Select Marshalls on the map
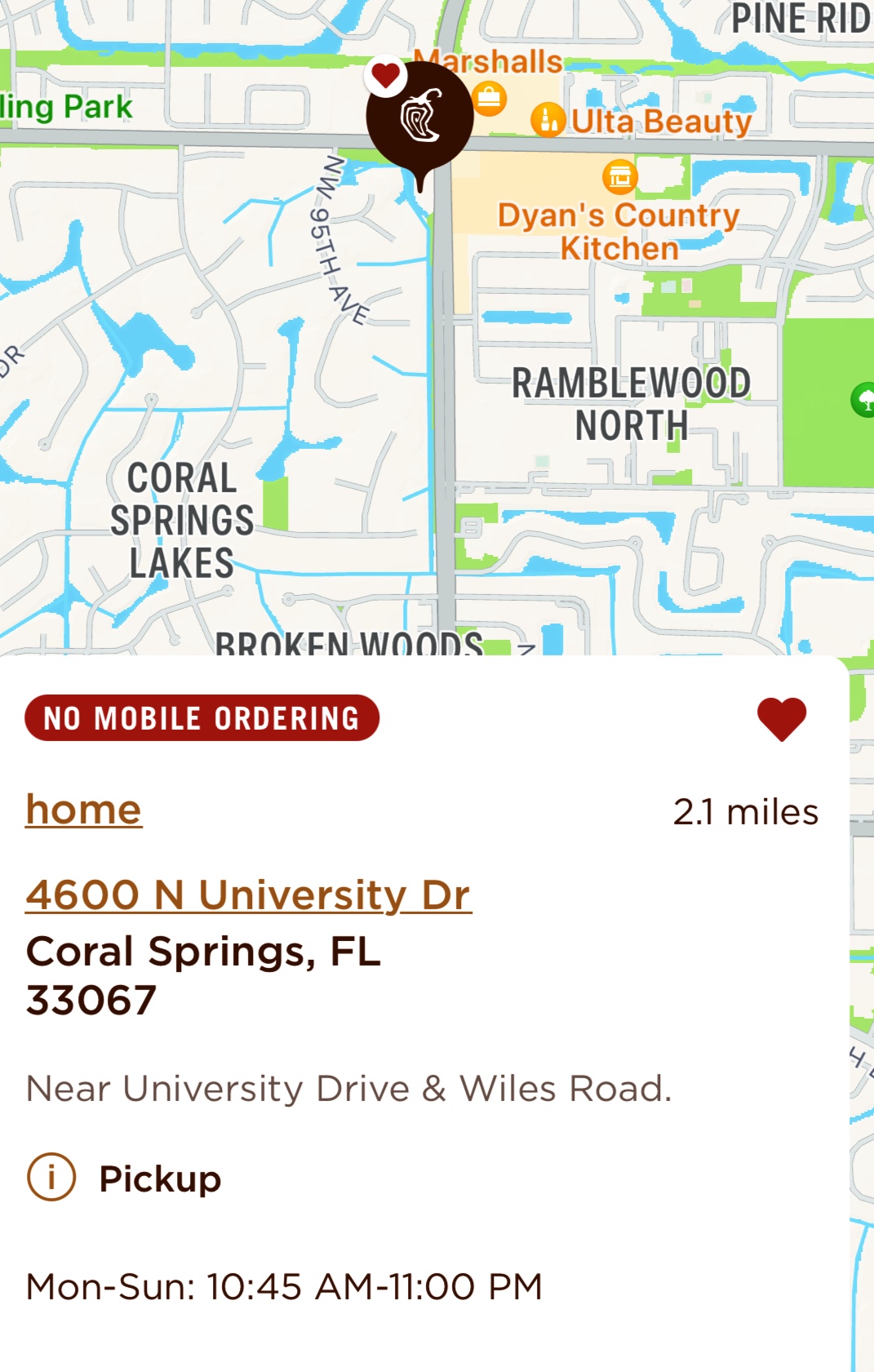This screenshot has height=1372, width=874. [x=490, y=98]
